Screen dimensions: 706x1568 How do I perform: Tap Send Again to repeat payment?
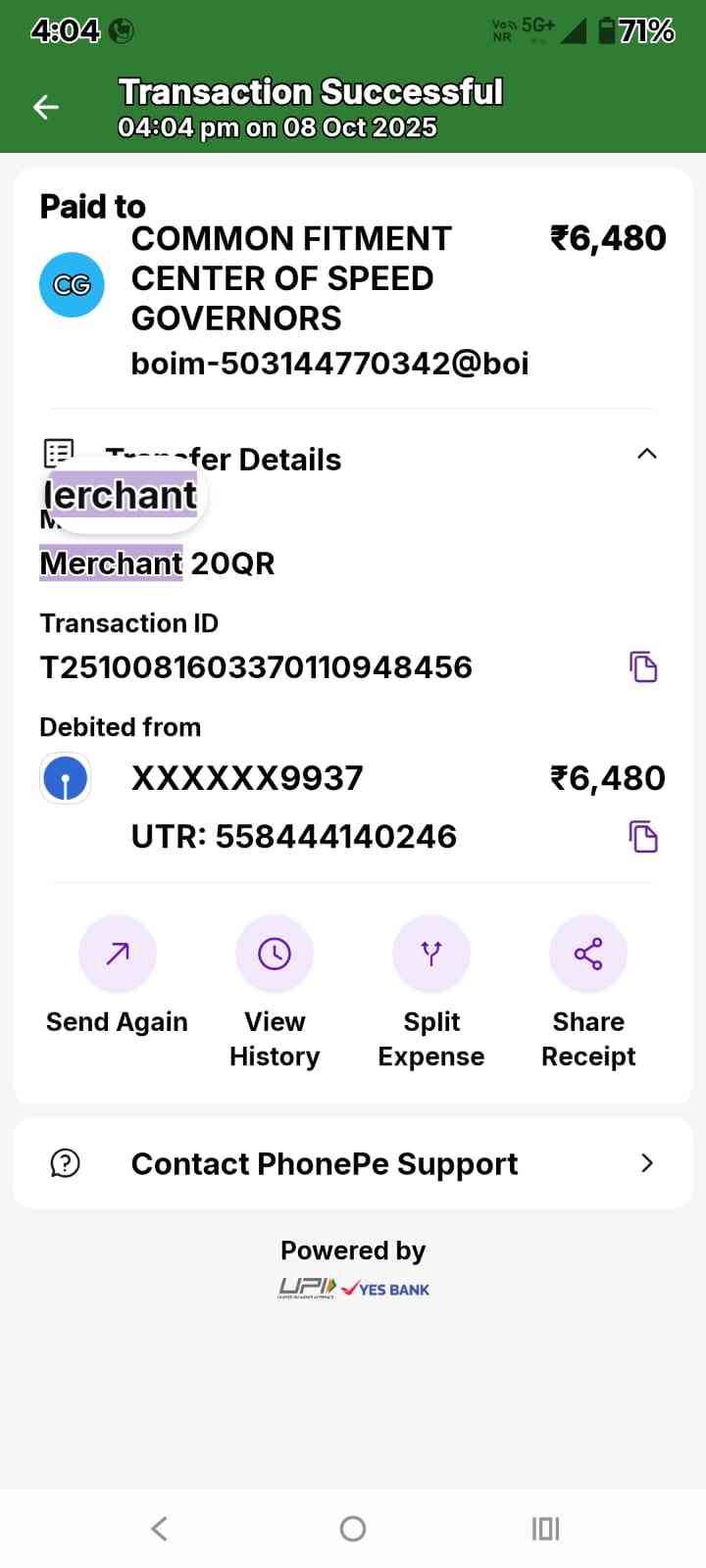click(118, 954)
